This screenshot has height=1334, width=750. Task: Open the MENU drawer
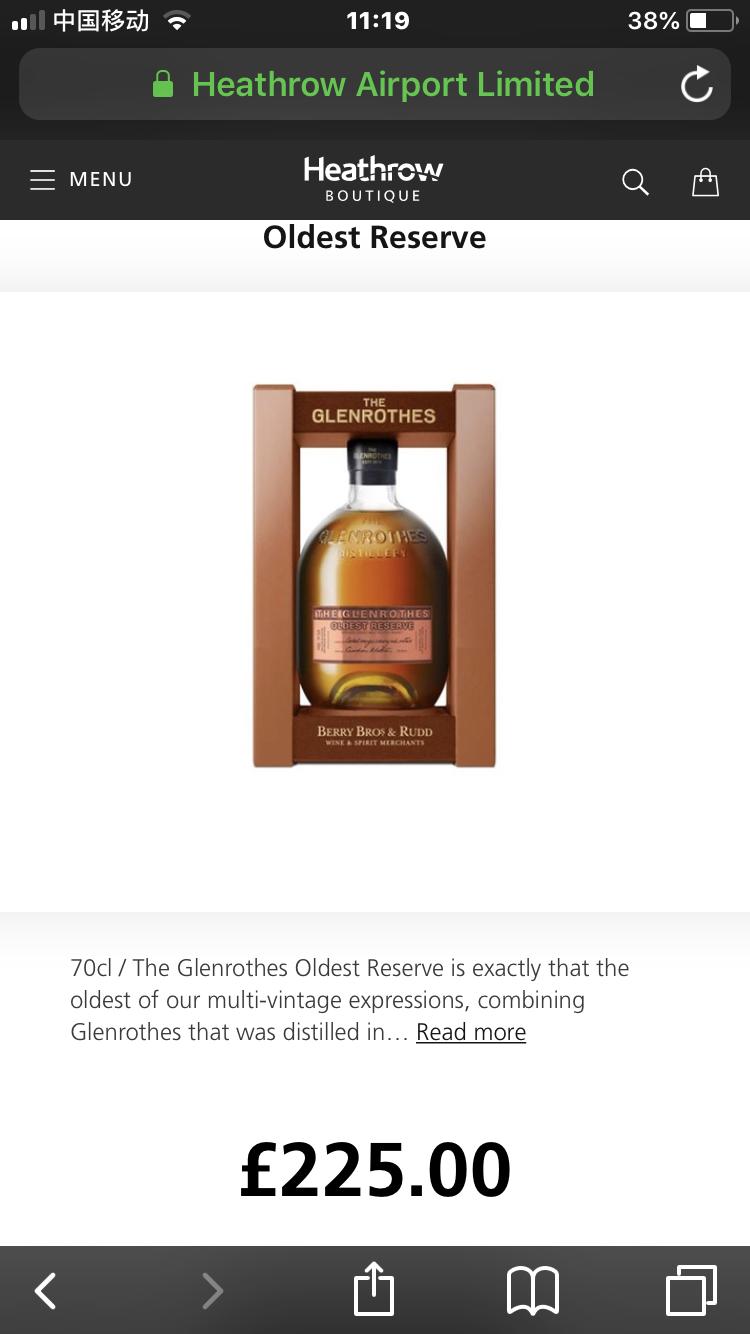coord(81,180)
